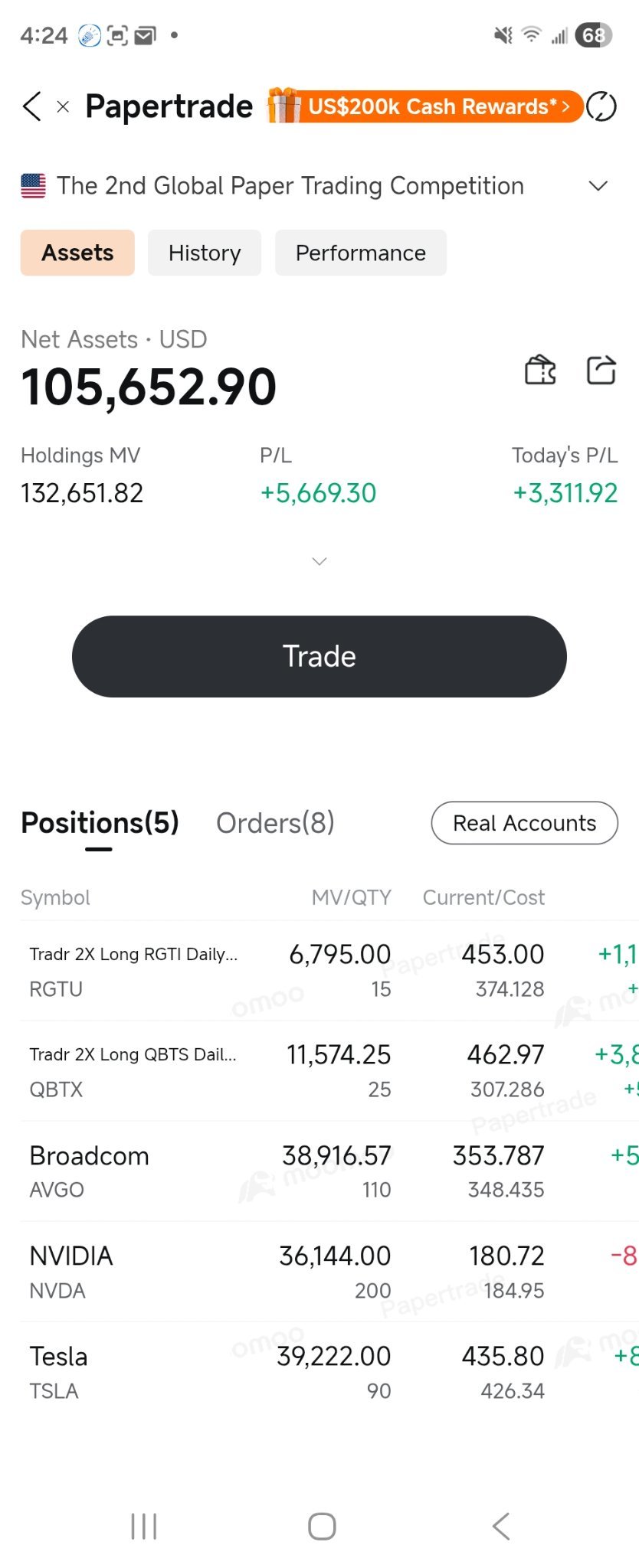This screenshot has width=639, height=1568.
Task: Open Real Accounts
Action: tap(525, 823)
